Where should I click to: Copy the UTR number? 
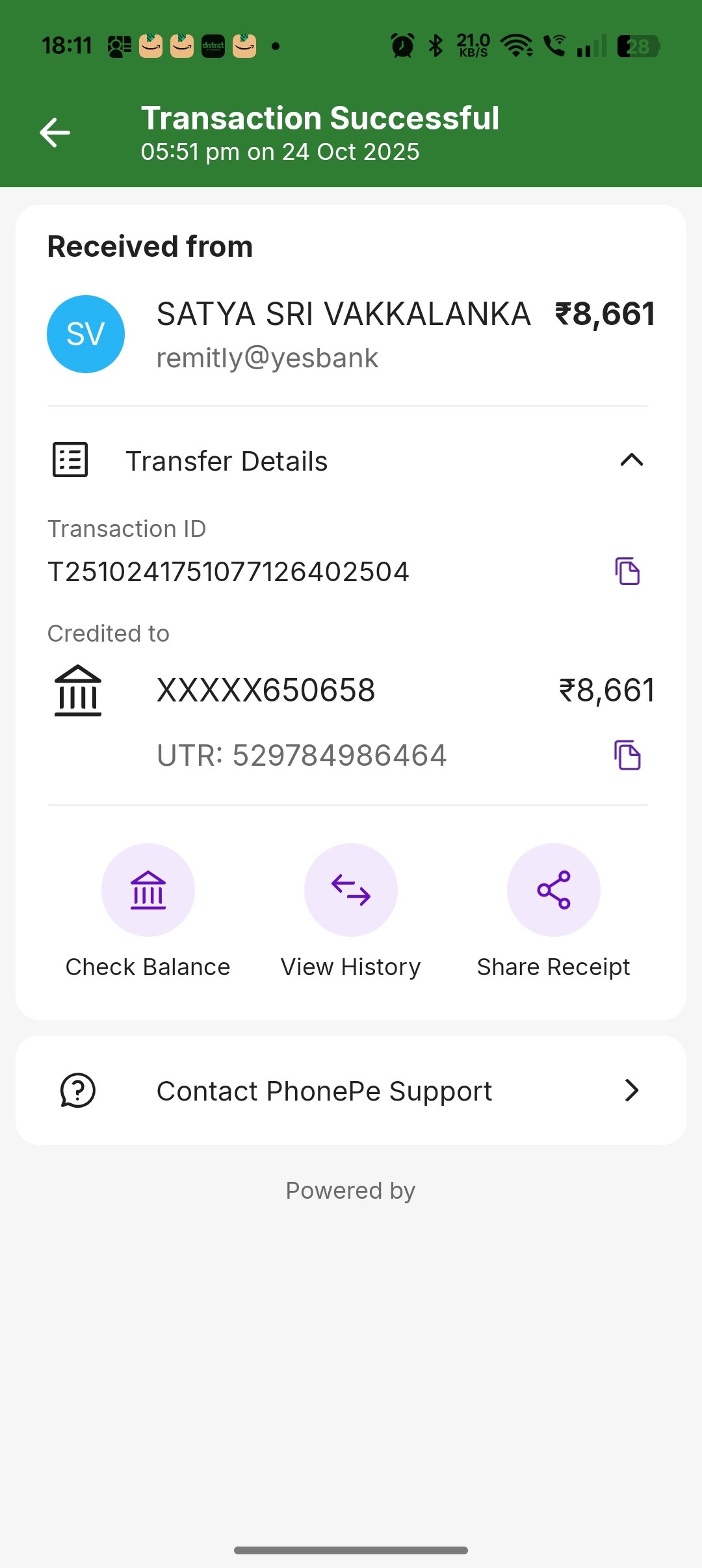click(627, 755)
